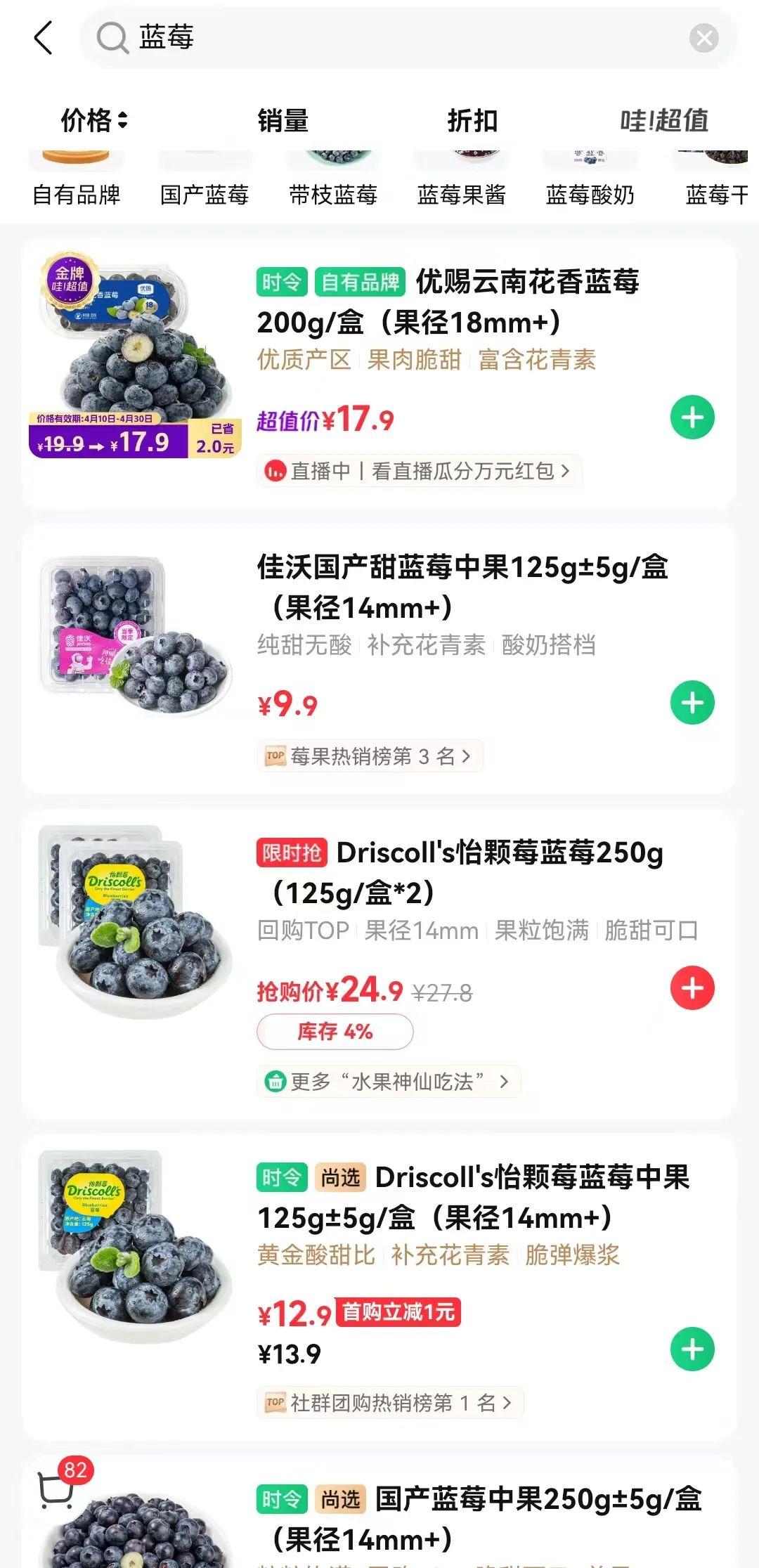Image resolution: width=759 pixels, height=1568 pixels.
Task: Go back with the top-left arrow
Action: click(44, 37)
